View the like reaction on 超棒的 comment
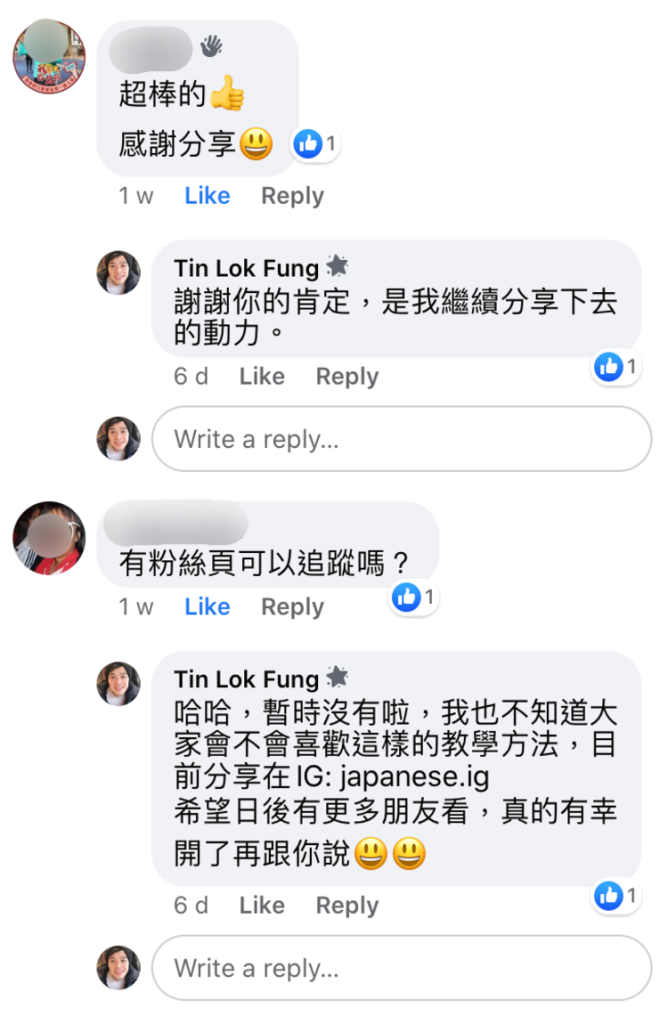 coord(315,145)
